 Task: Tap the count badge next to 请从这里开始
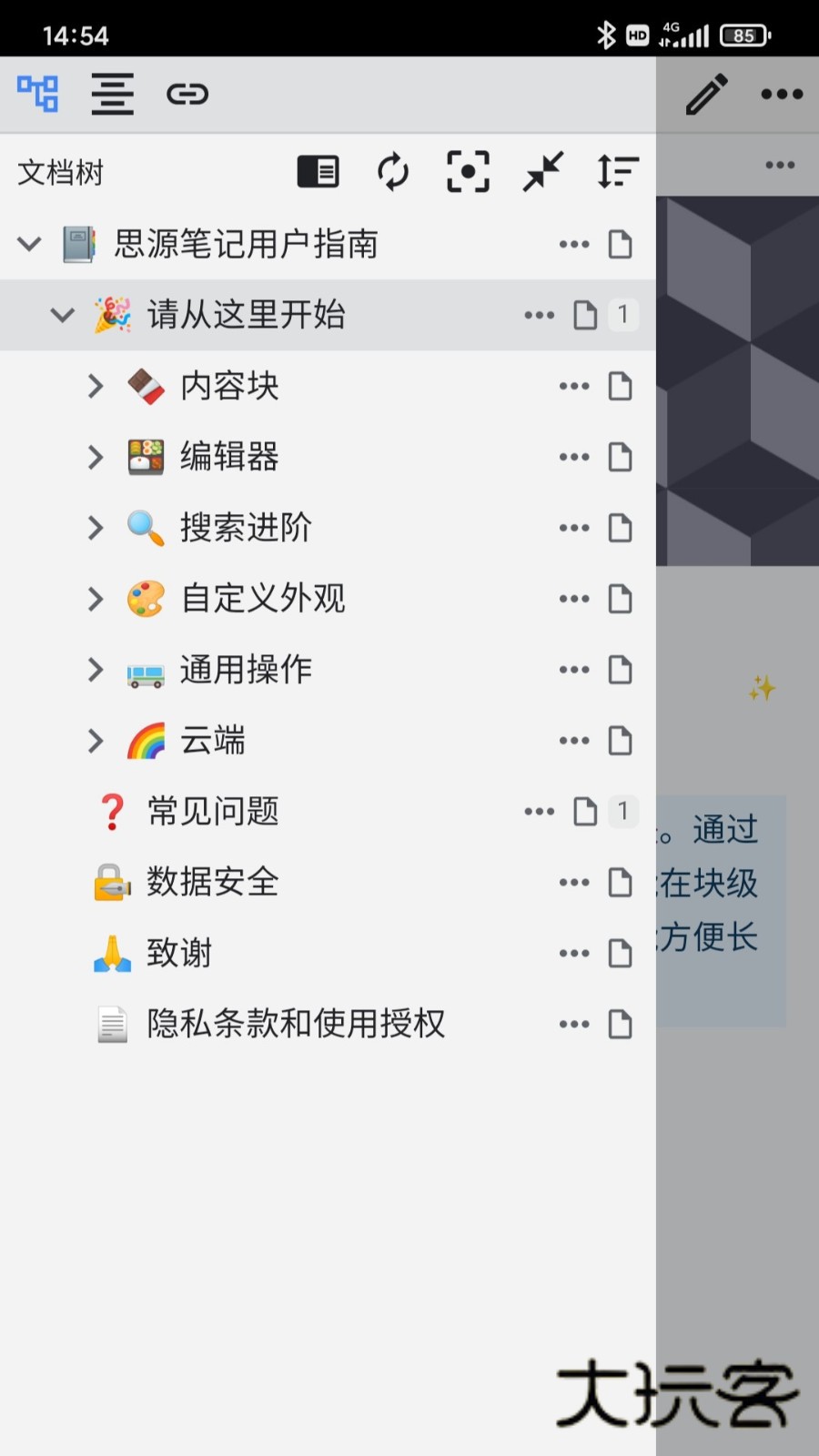623,315
